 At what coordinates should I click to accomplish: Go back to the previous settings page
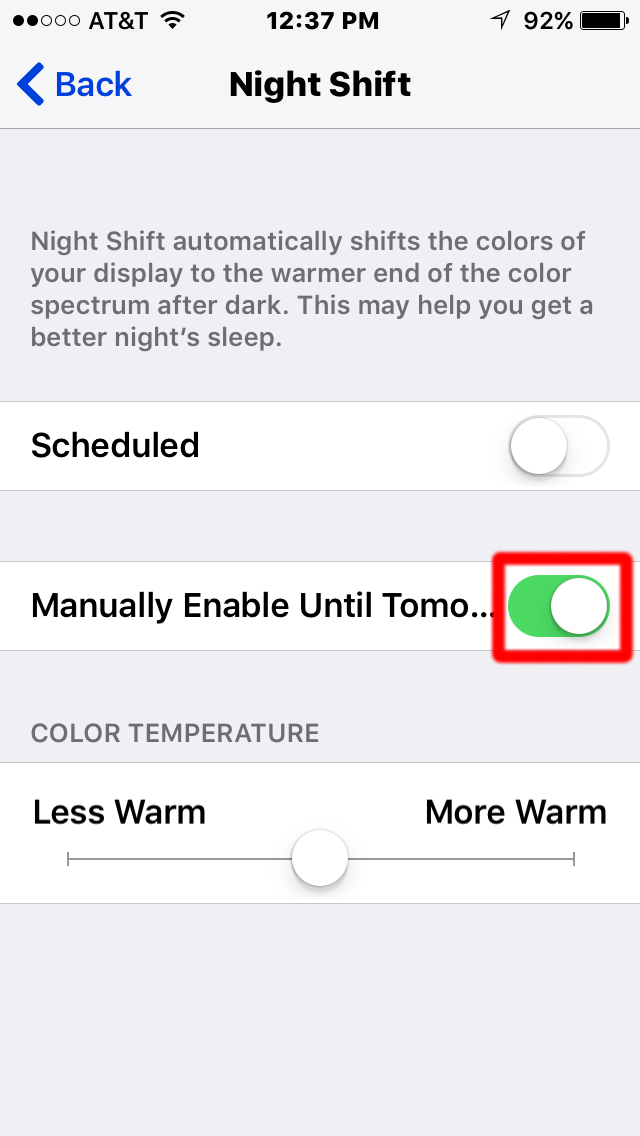74,85
